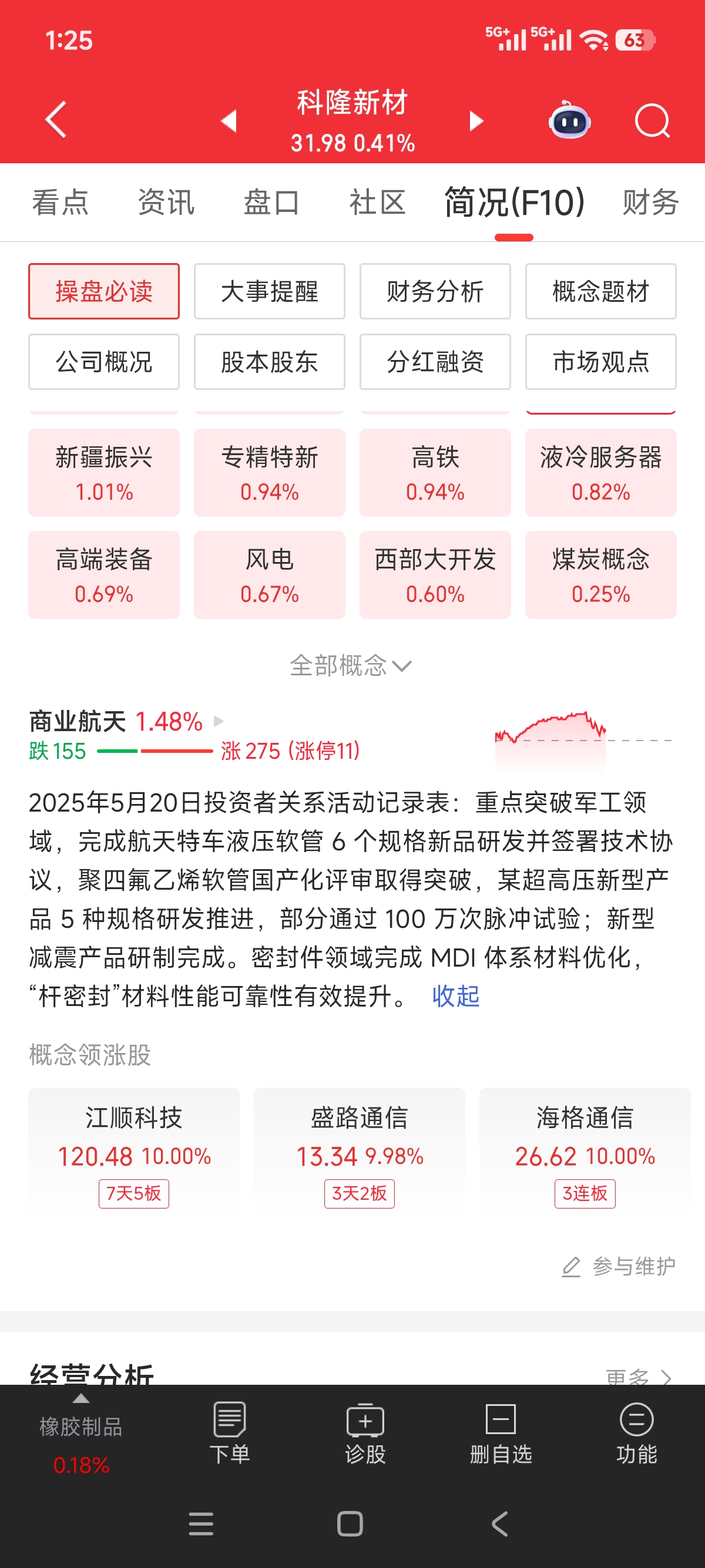Viewport: 705px width, 1568px height.
Task: Open the 盘口 tab
Action: coord(271,202)
